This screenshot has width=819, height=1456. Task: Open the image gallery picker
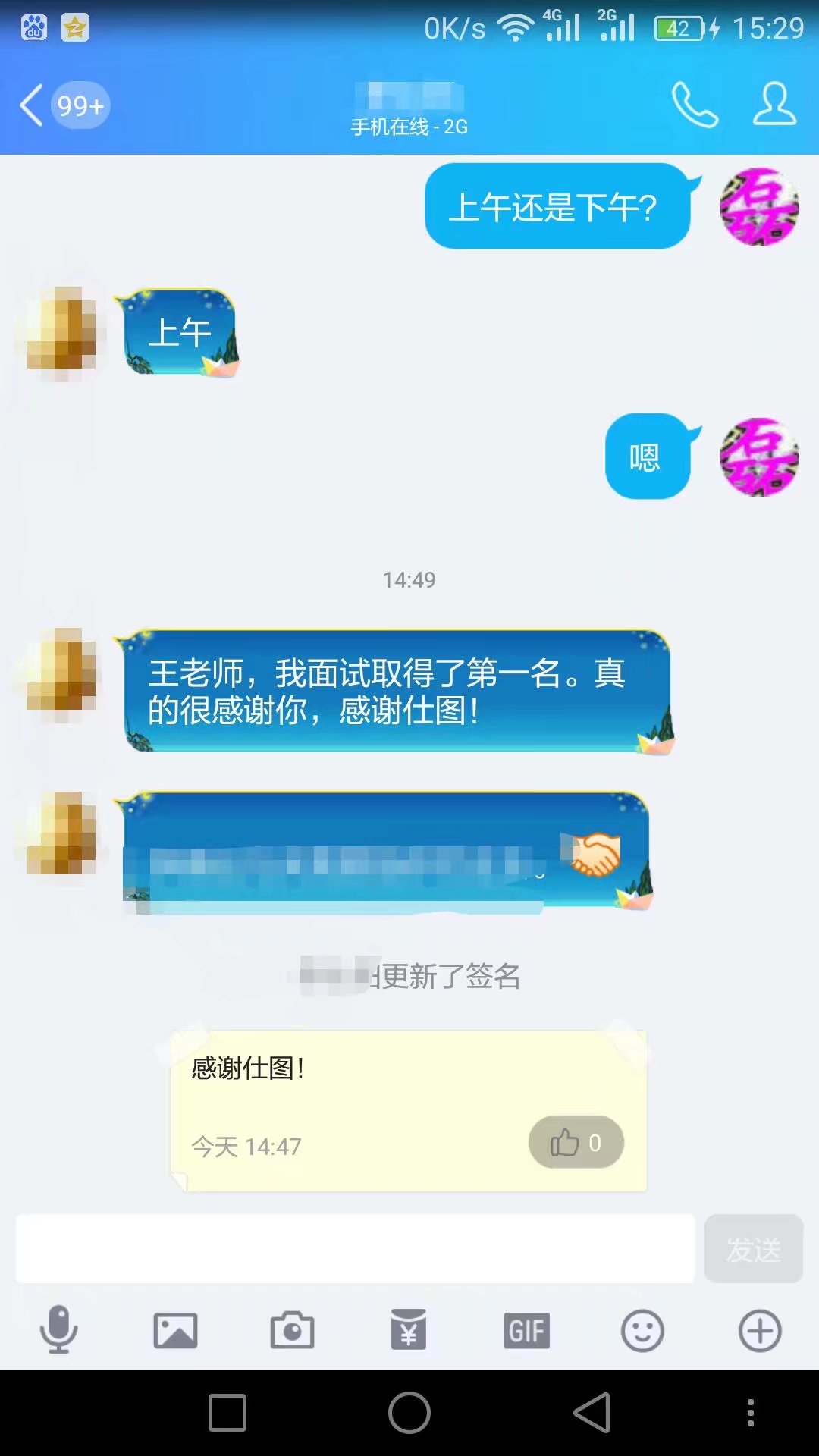(175, 1330)
